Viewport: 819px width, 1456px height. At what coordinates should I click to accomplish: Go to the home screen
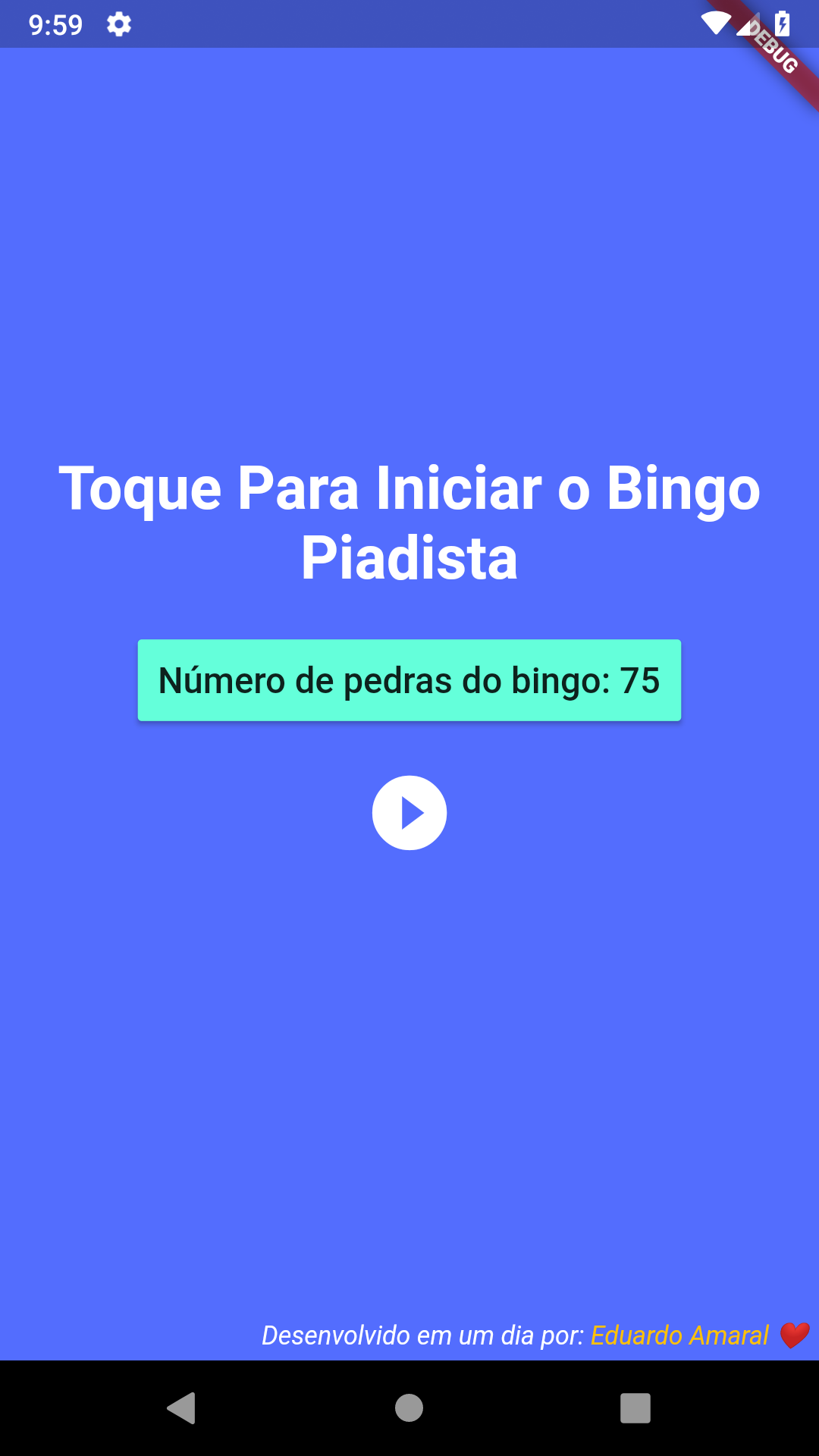[409, 1408]
